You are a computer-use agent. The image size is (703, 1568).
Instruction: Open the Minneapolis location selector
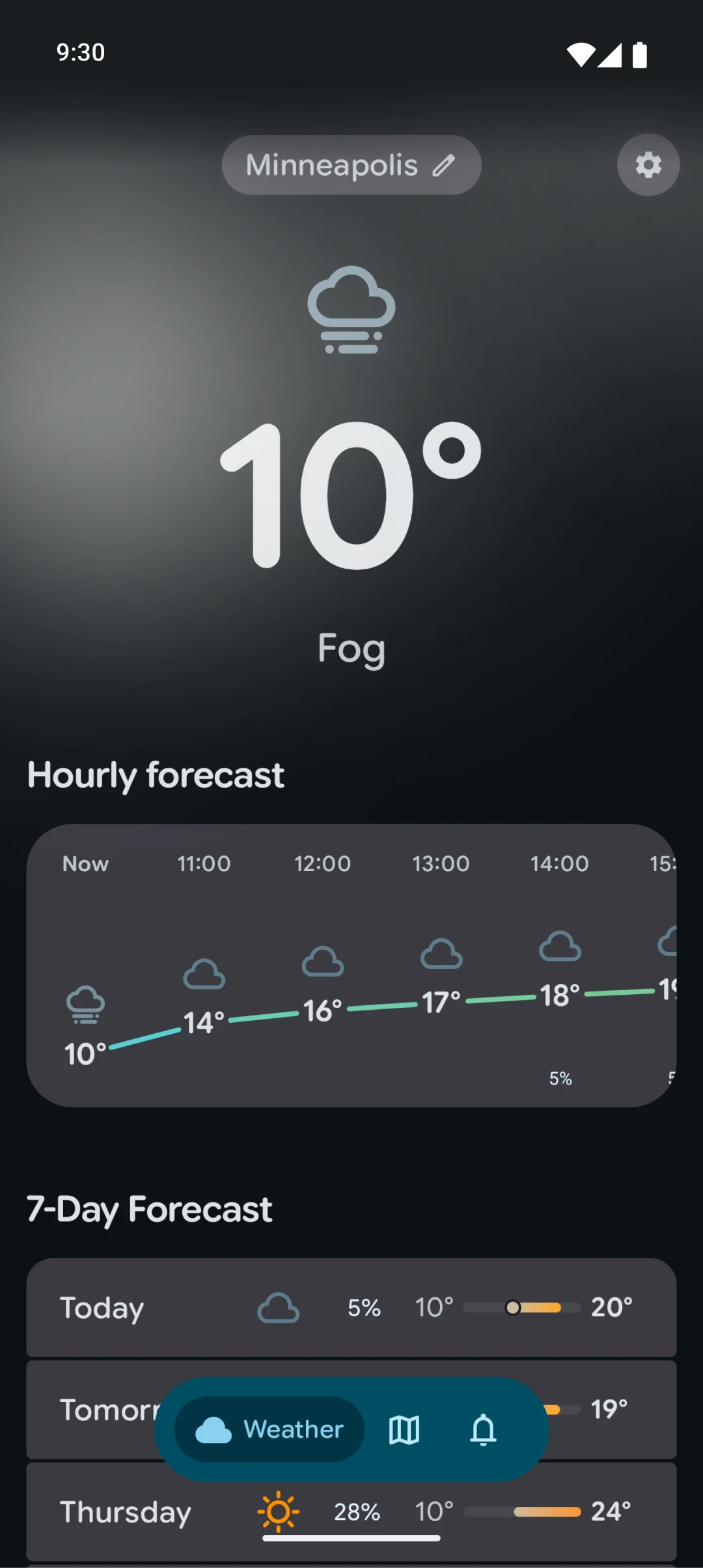[332, 165]
